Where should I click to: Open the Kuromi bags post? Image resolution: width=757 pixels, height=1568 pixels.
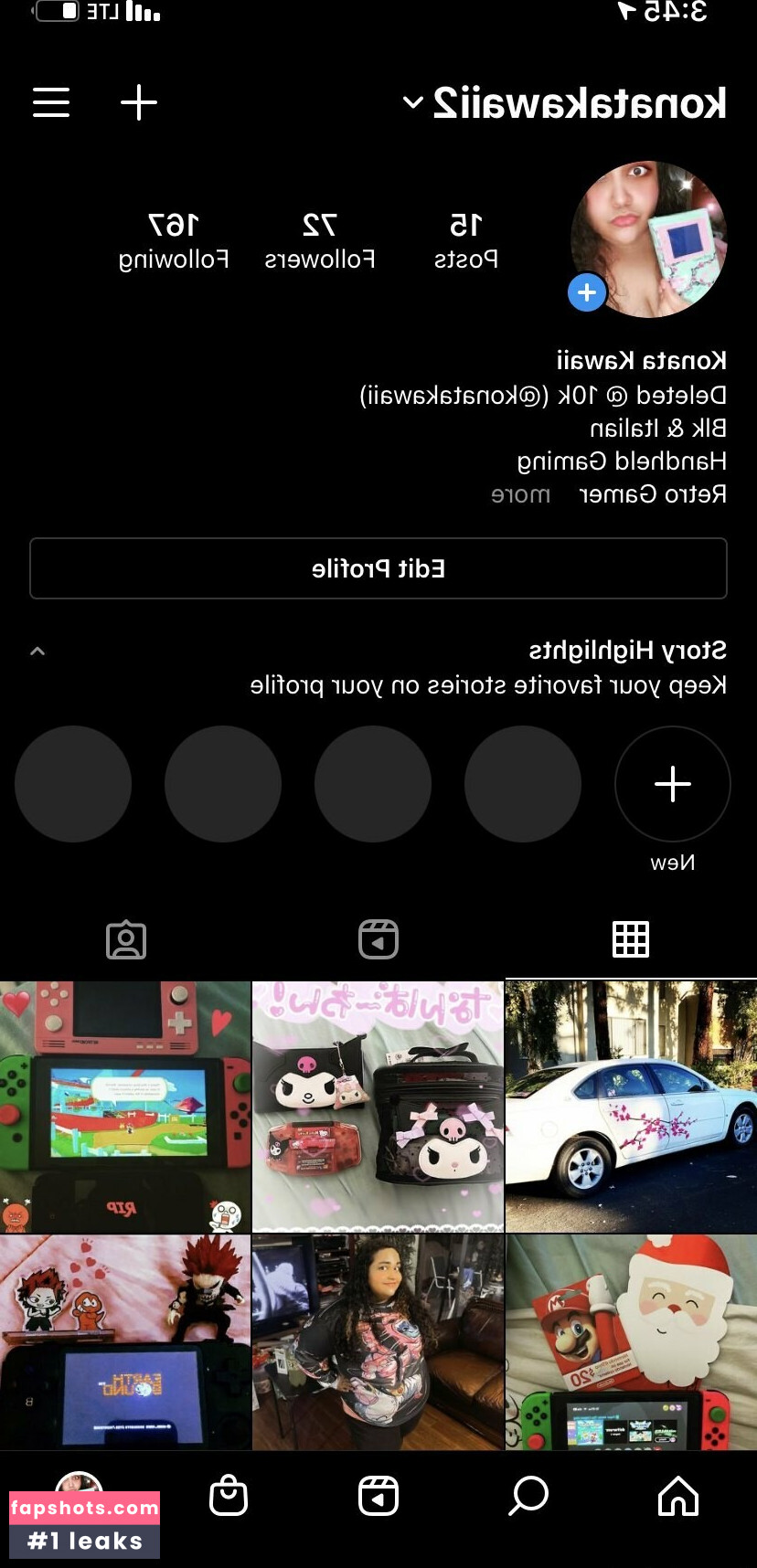coord(378,1107)
